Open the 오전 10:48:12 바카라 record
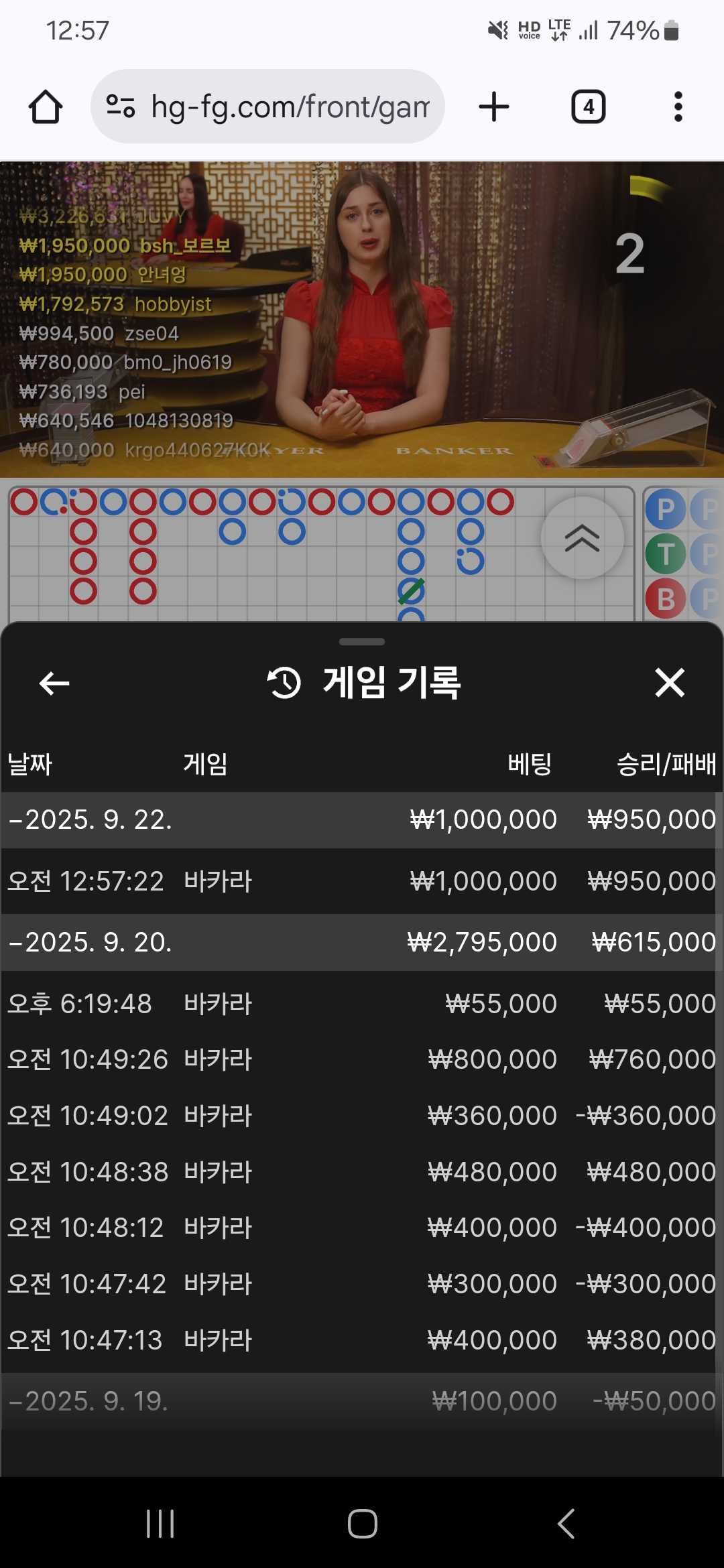The width and height of the screenshot is (724, 1568). click(x=362, y=1228)
